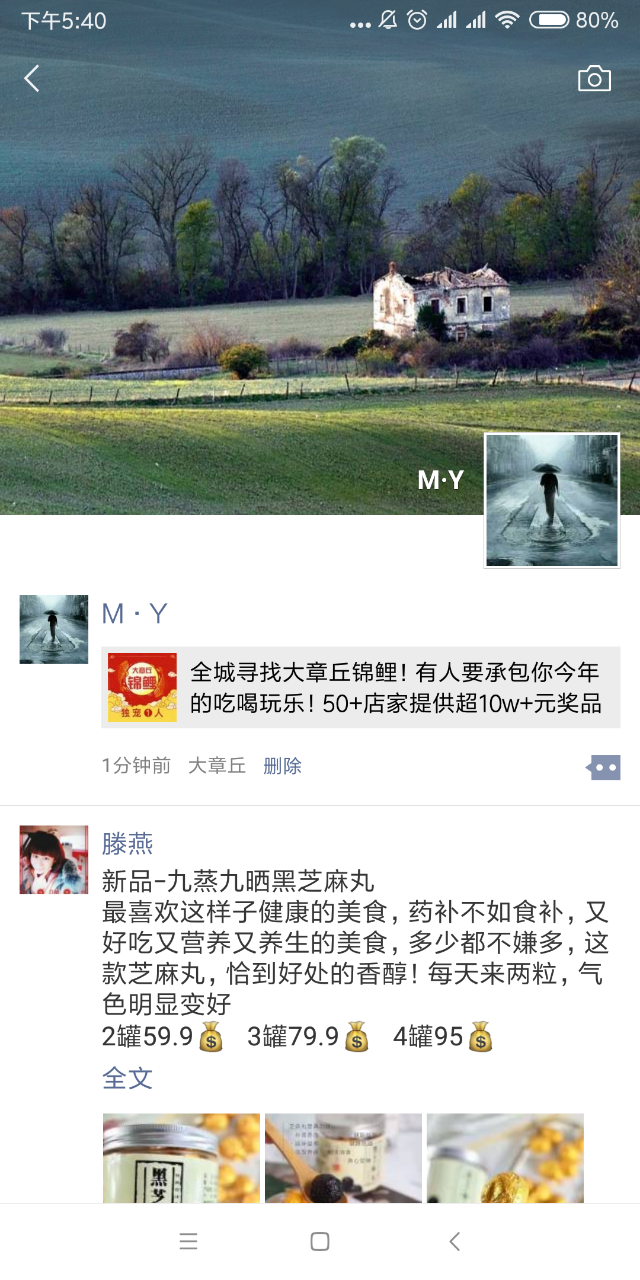Go back using the top-left arrow
The height and width of the screenshot is (1280, 640).
click(x=32, y=79)
